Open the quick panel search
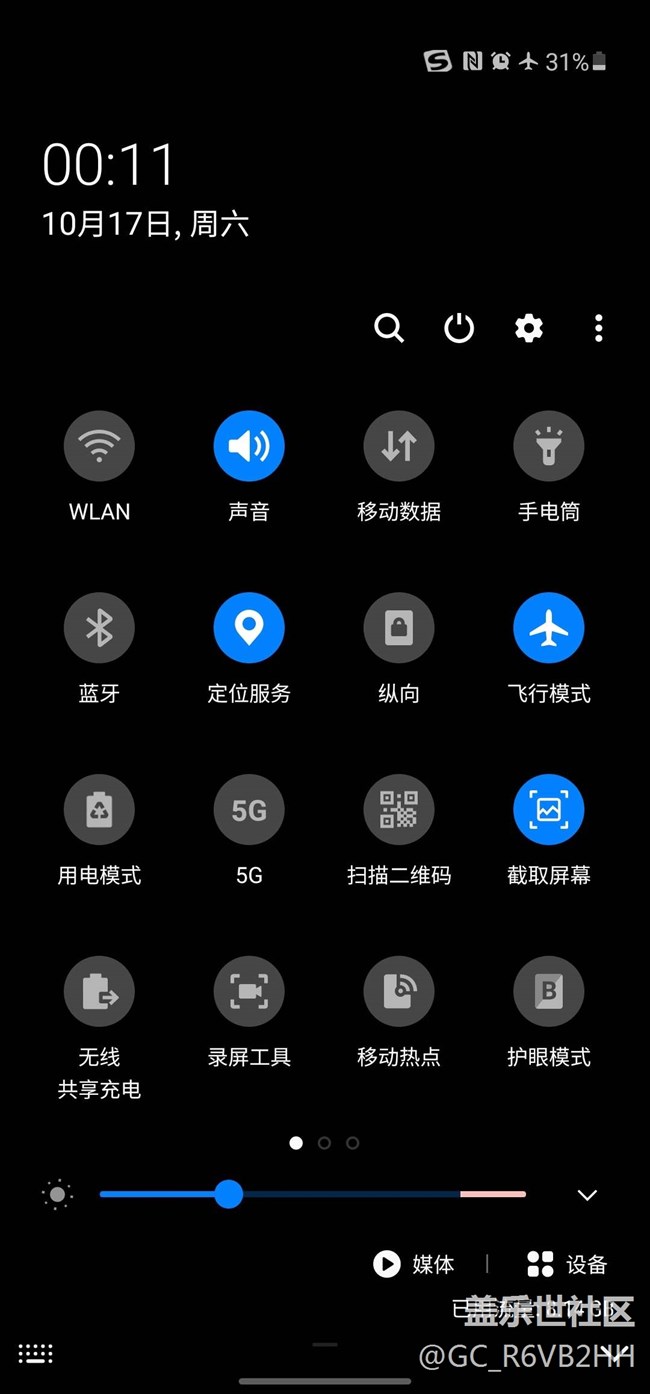Image resolution: width=650 pixels, height=1394 pixels. click(389, 328)
